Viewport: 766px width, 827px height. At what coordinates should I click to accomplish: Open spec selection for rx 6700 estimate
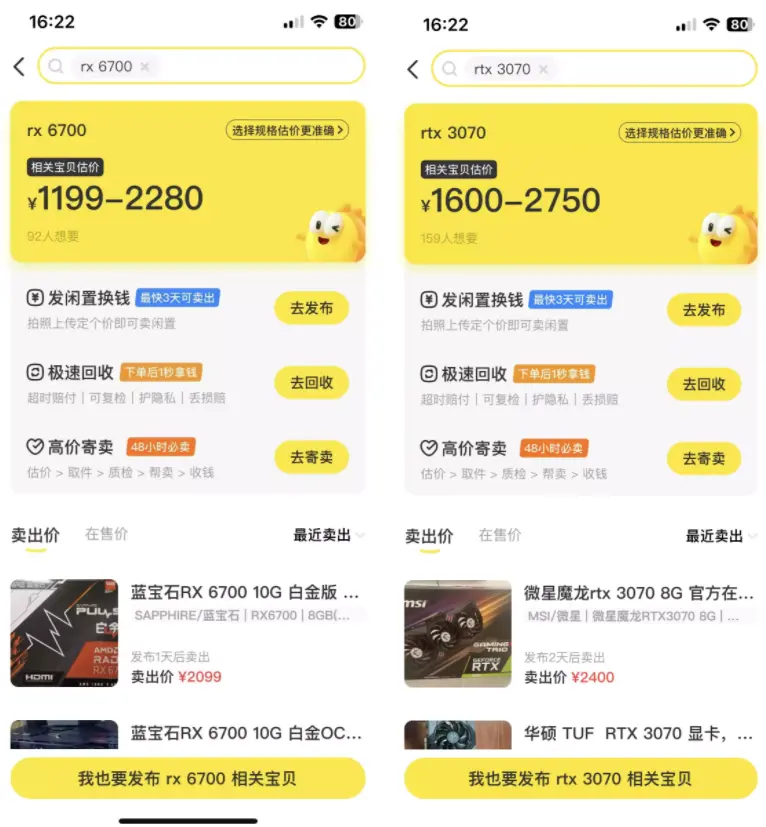(289, 130)
